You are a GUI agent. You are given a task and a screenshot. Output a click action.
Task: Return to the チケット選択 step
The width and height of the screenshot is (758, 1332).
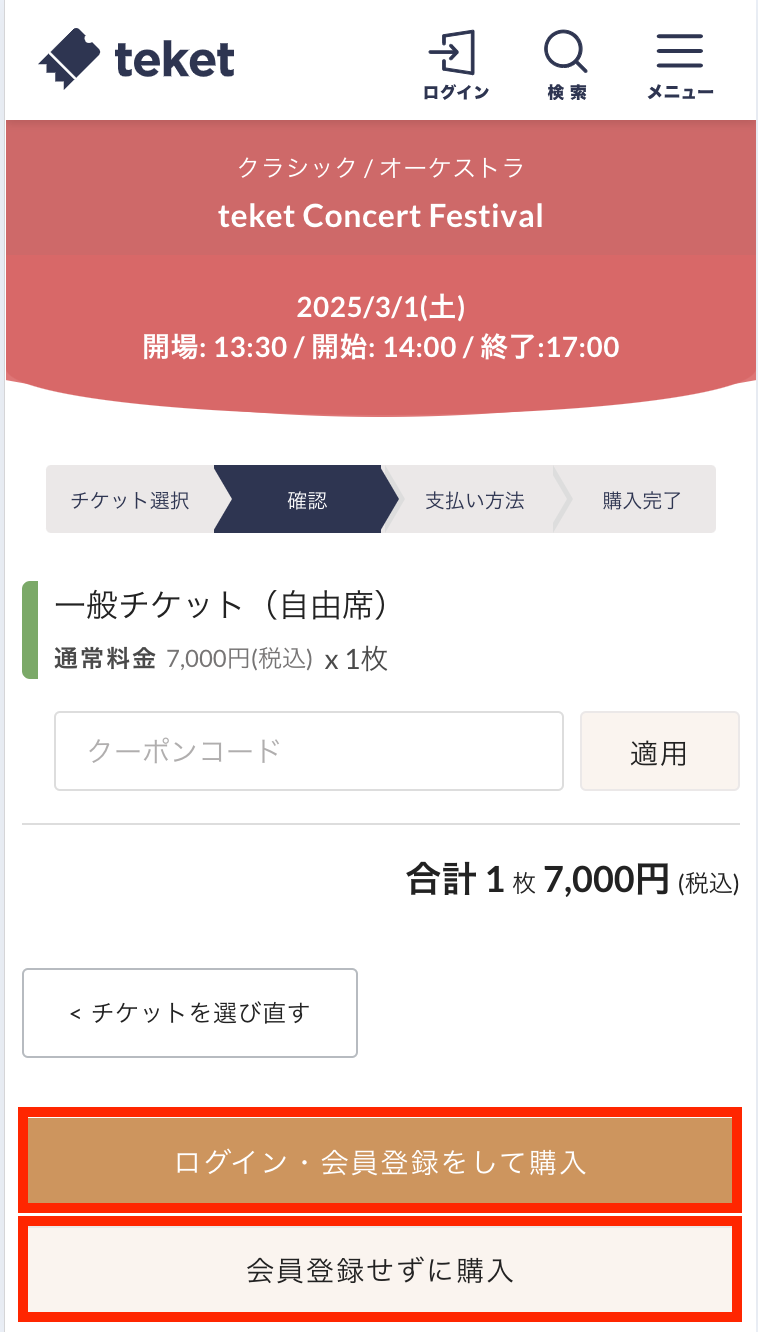point(130,500)
